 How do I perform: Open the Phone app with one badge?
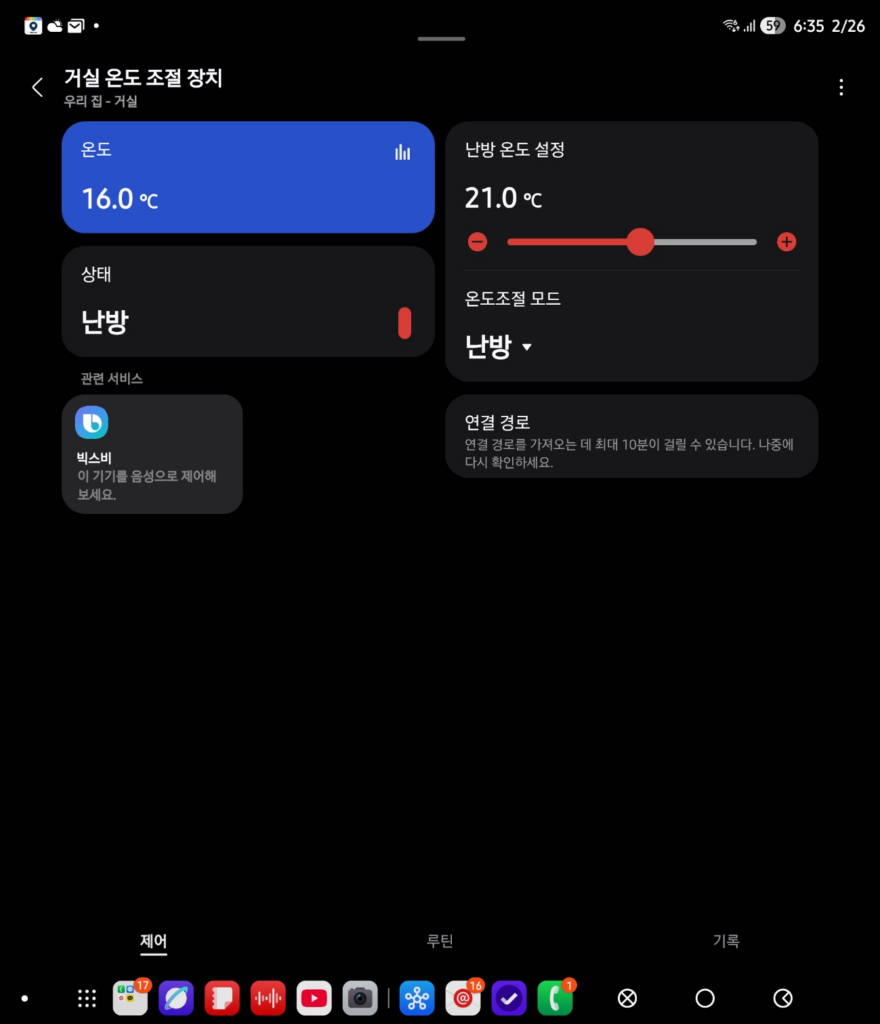[554, 998]
